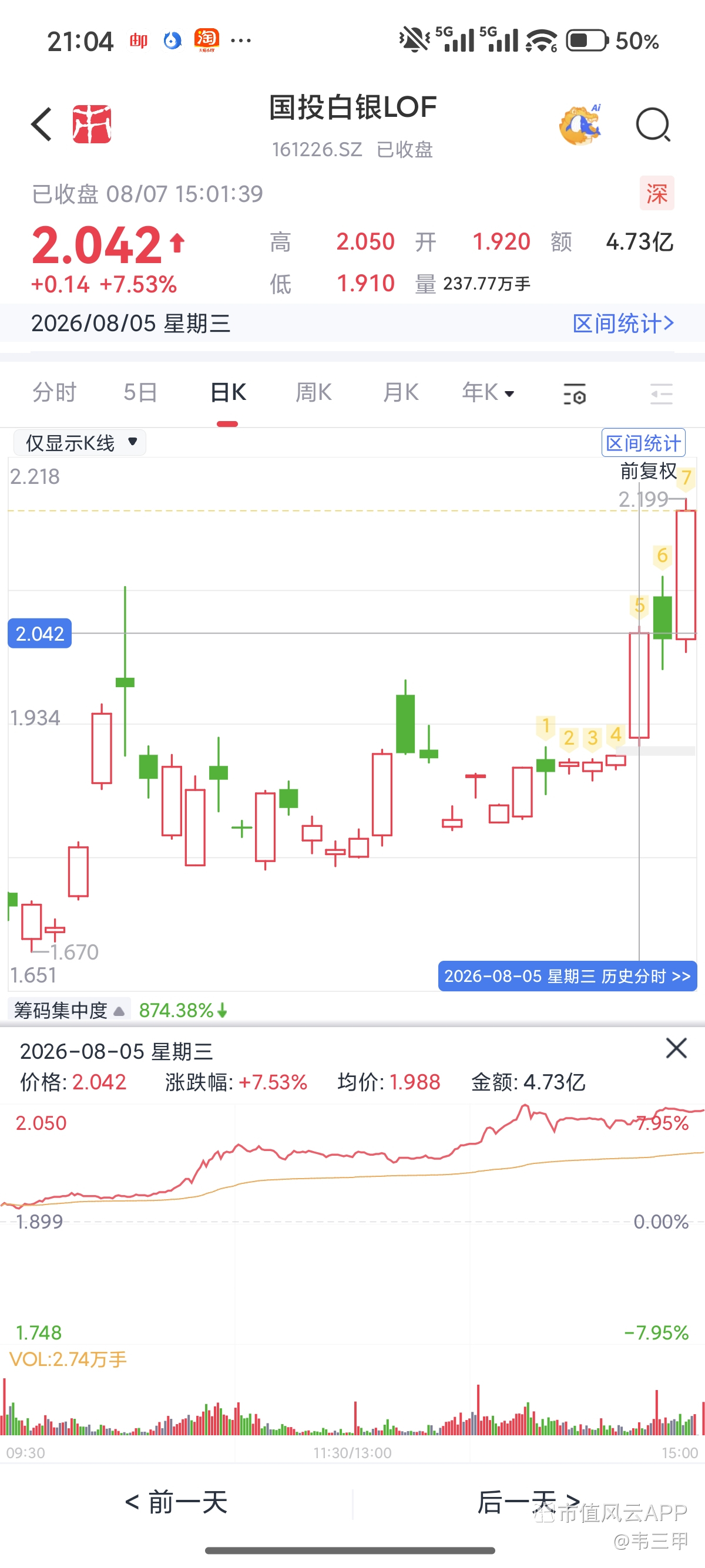The image size is (705, 1568).
Task: Open the 仅显示K线 dropdown
Action: pos(80,443)
